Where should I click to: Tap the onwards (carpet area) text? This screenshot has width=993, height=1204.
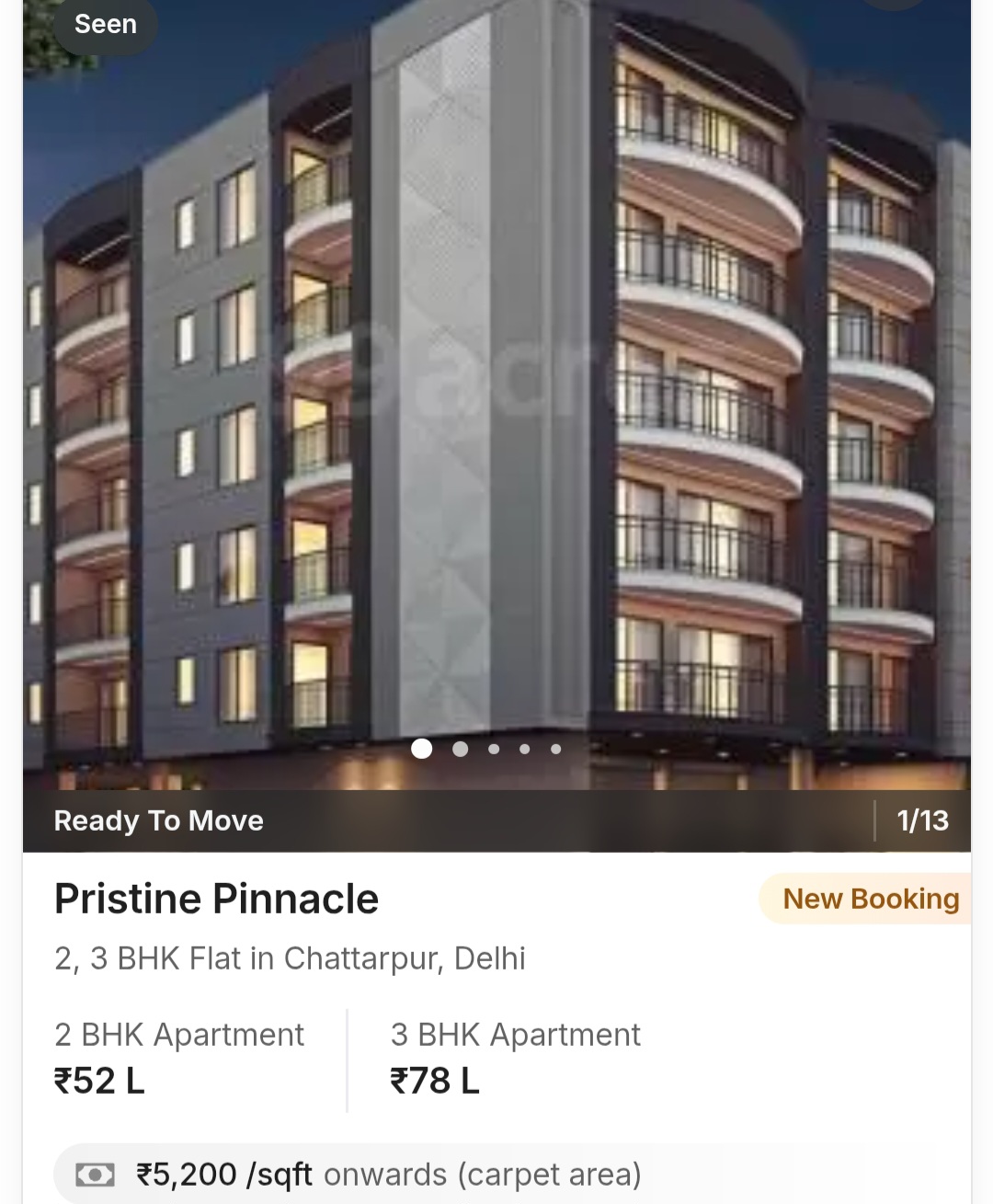click(x=483, y=1174)
